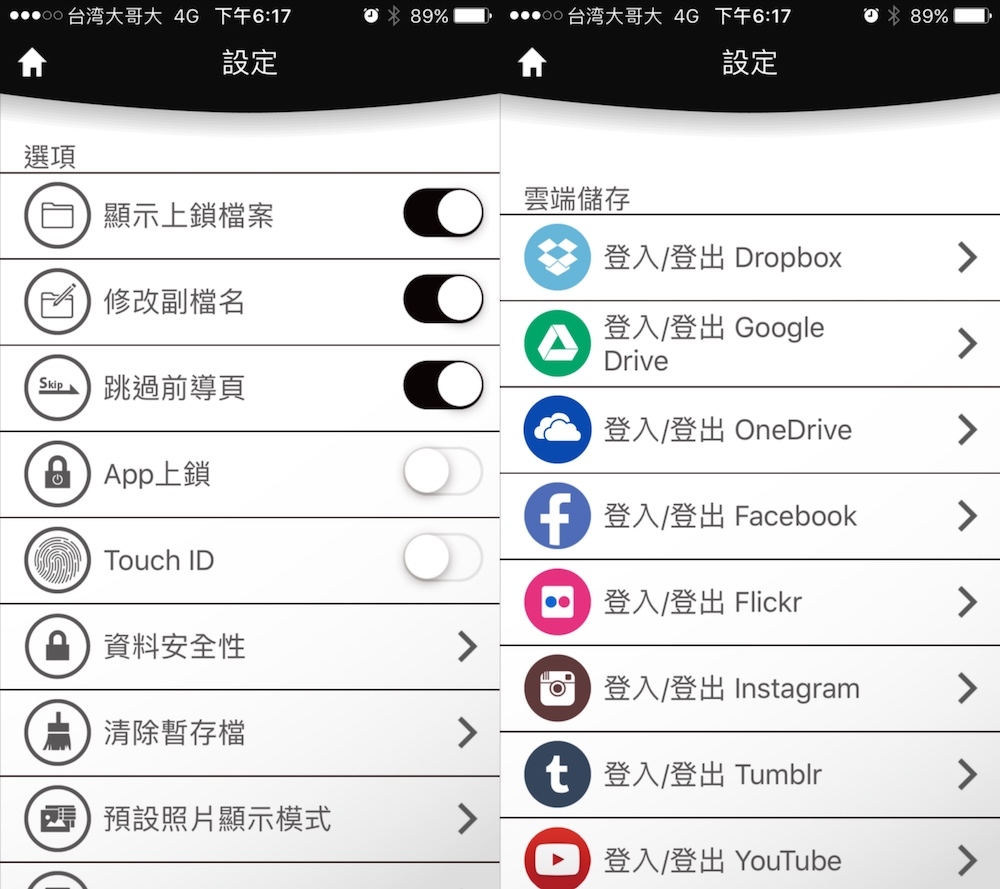Select 登入/登出 YouTube row

click(750, 858)
